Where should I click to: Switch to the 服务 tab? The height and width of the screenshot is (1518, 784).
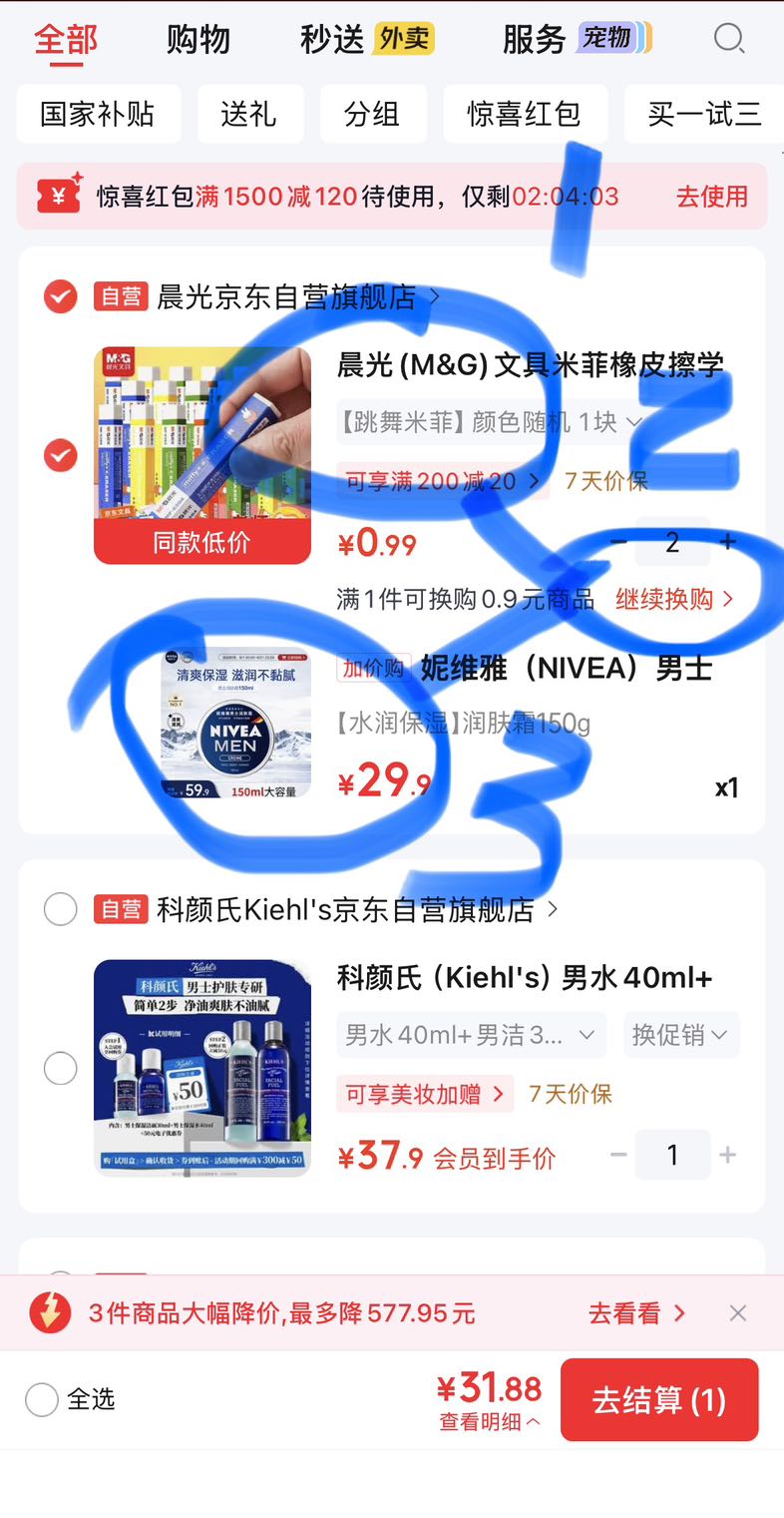[577, 39]
